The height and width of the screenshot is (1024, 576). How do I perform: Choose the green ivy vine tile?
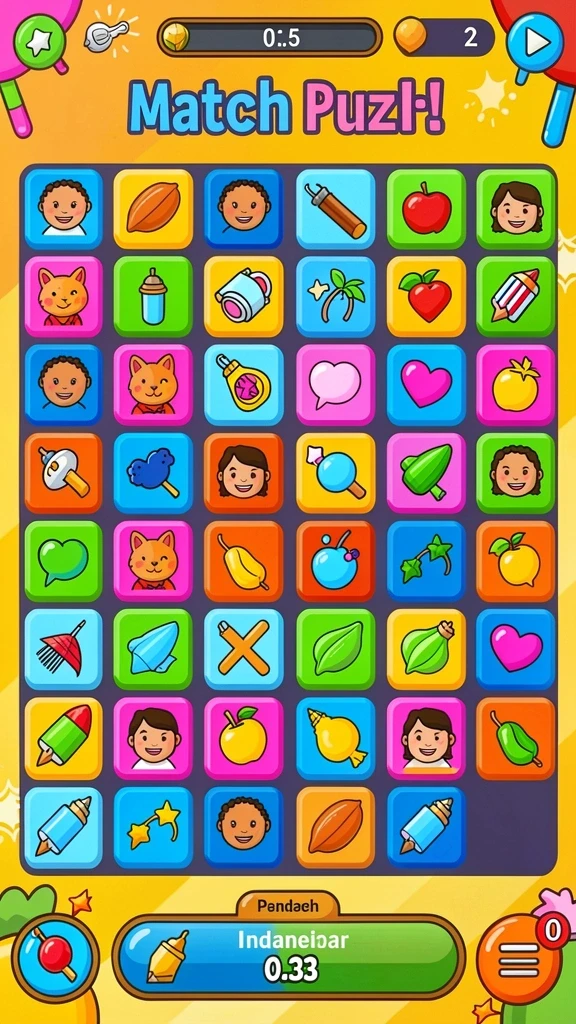pos(426,561)
